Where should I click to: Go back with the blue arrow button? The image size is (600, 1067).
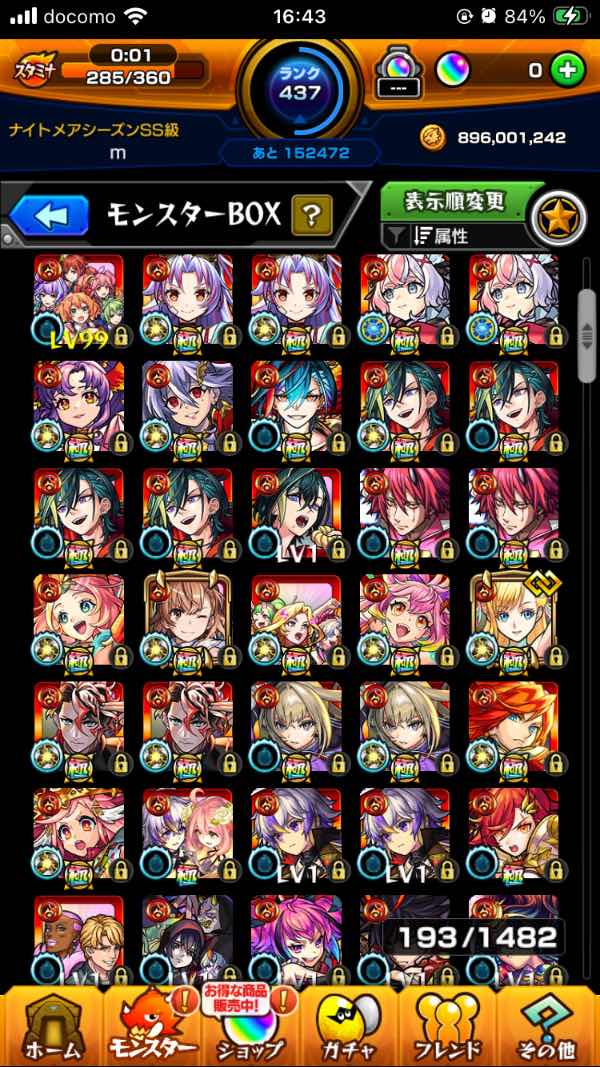[49, 215]
